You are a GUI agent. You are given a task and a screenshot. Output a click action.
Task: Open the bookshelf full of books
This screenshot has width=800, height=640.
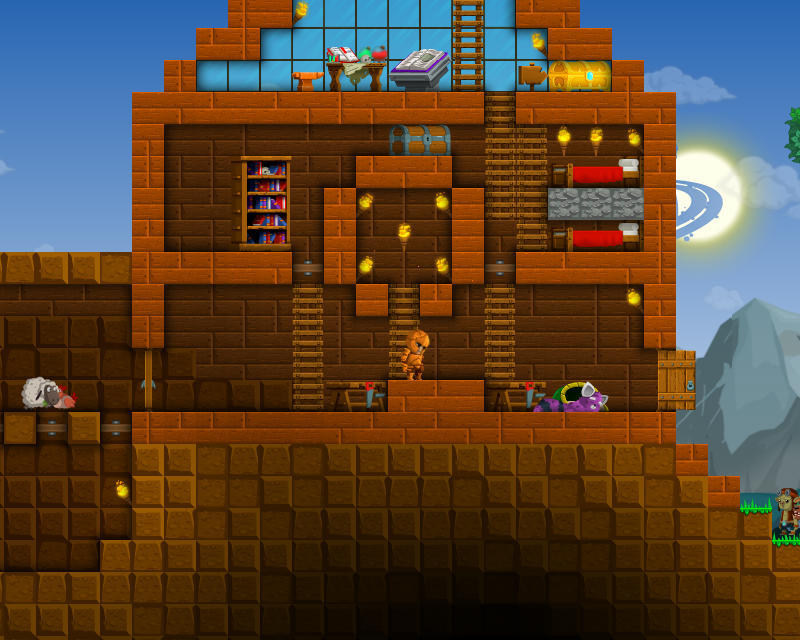(x=265, y=203)
